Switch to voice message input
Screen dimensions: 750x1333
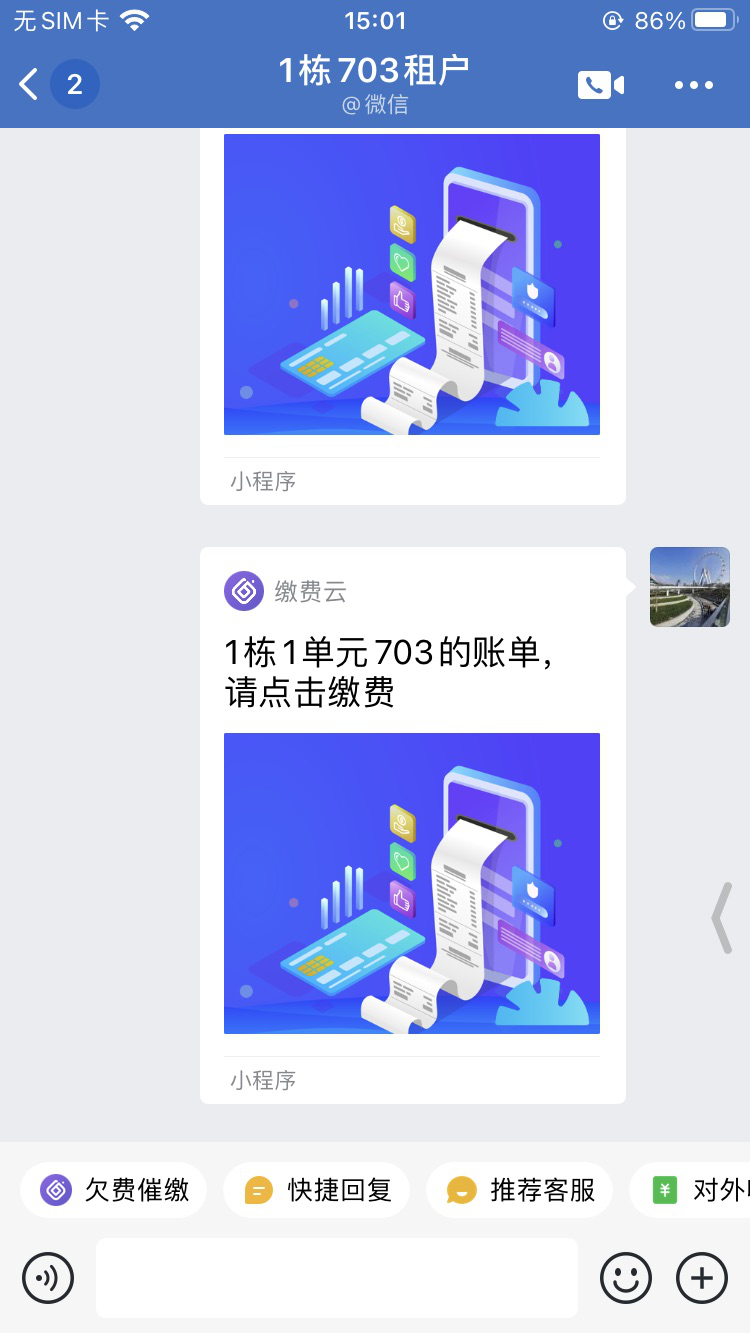point(48,1278)
